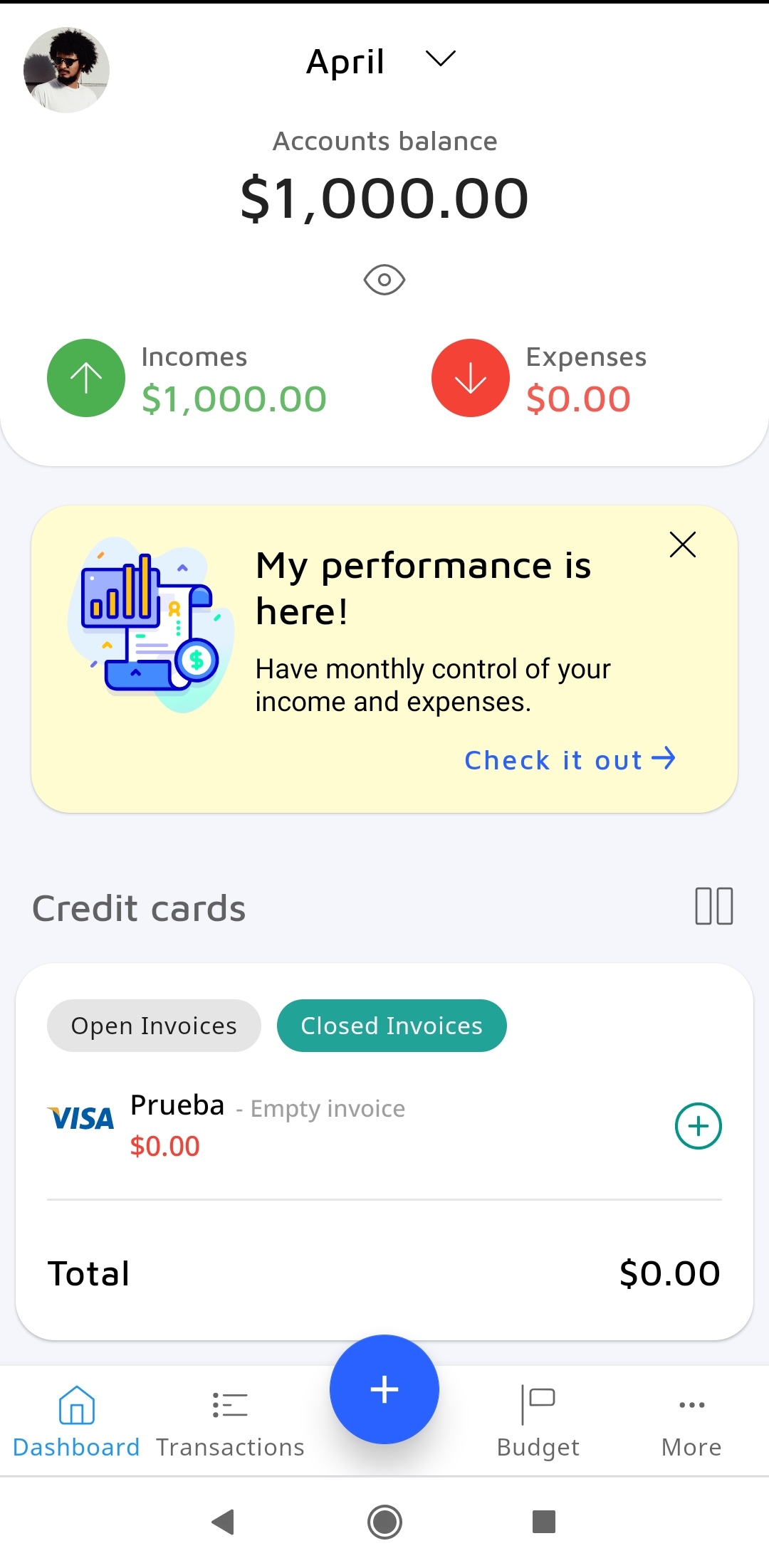The image size is (769, 1568).
Task: Hide the accounts balance with eye icon
Action: tap(384, 280)
